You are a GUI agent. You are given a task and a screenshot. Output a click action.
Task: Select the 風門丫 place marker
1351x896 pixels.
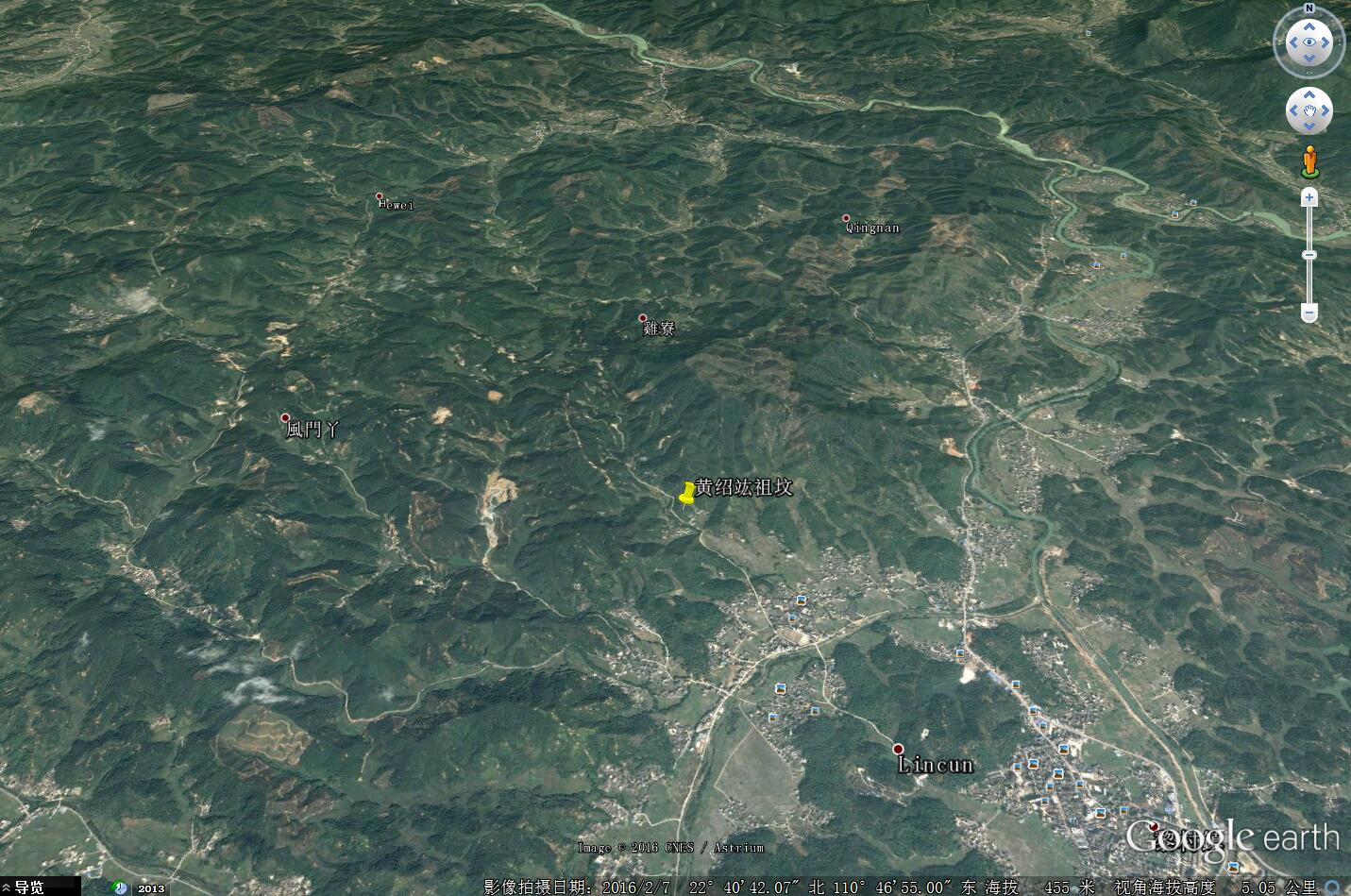[x=285, y=417]
